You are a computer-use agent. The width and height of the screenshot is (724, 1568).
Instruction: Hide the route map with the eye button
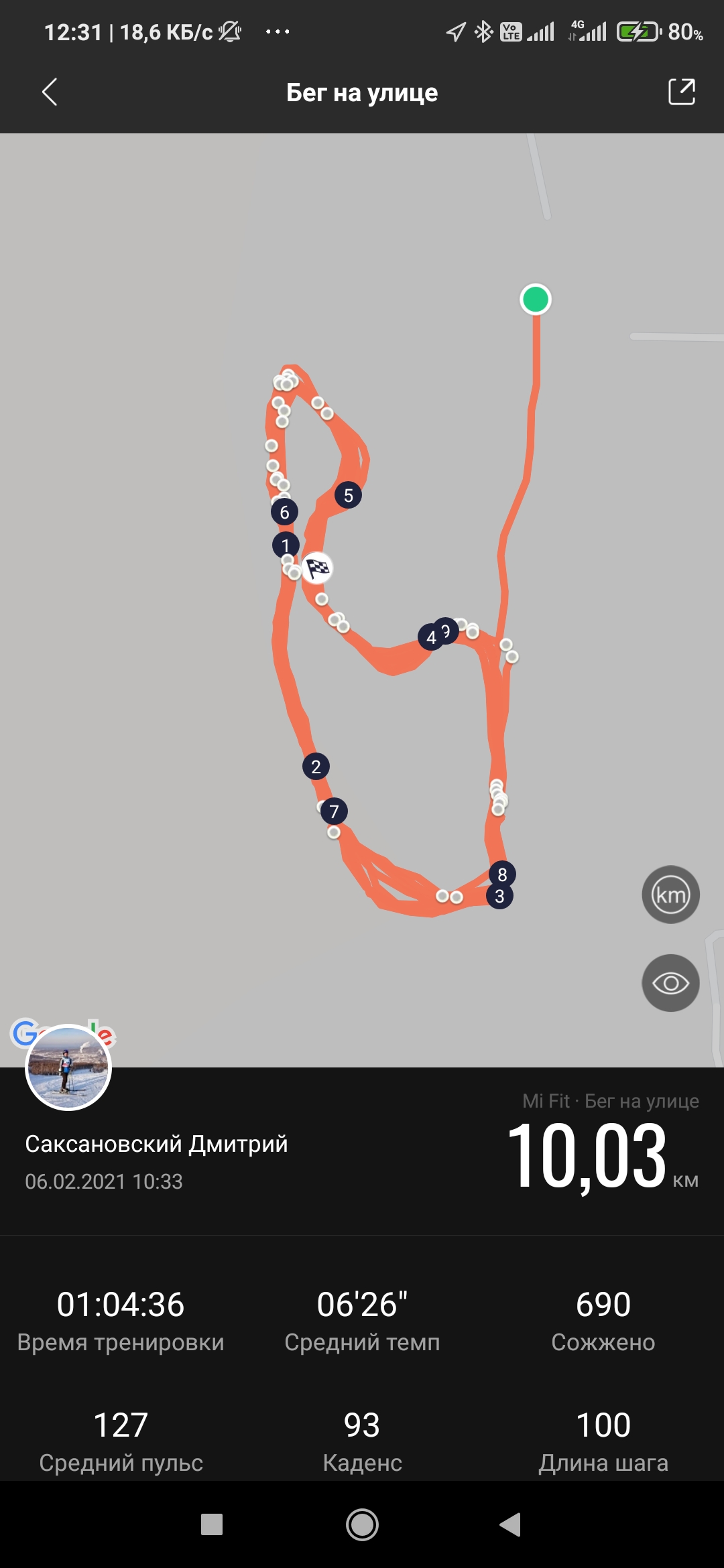pos(670,983)
